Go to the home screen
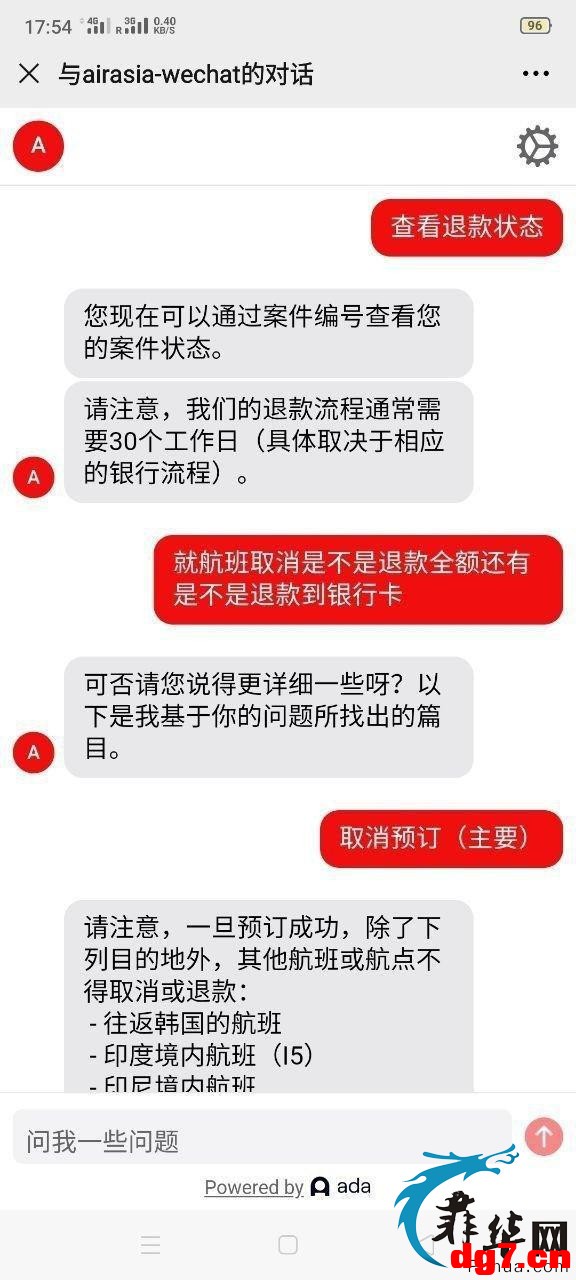The image size is (576, 1280). [x=288, y=1245]
